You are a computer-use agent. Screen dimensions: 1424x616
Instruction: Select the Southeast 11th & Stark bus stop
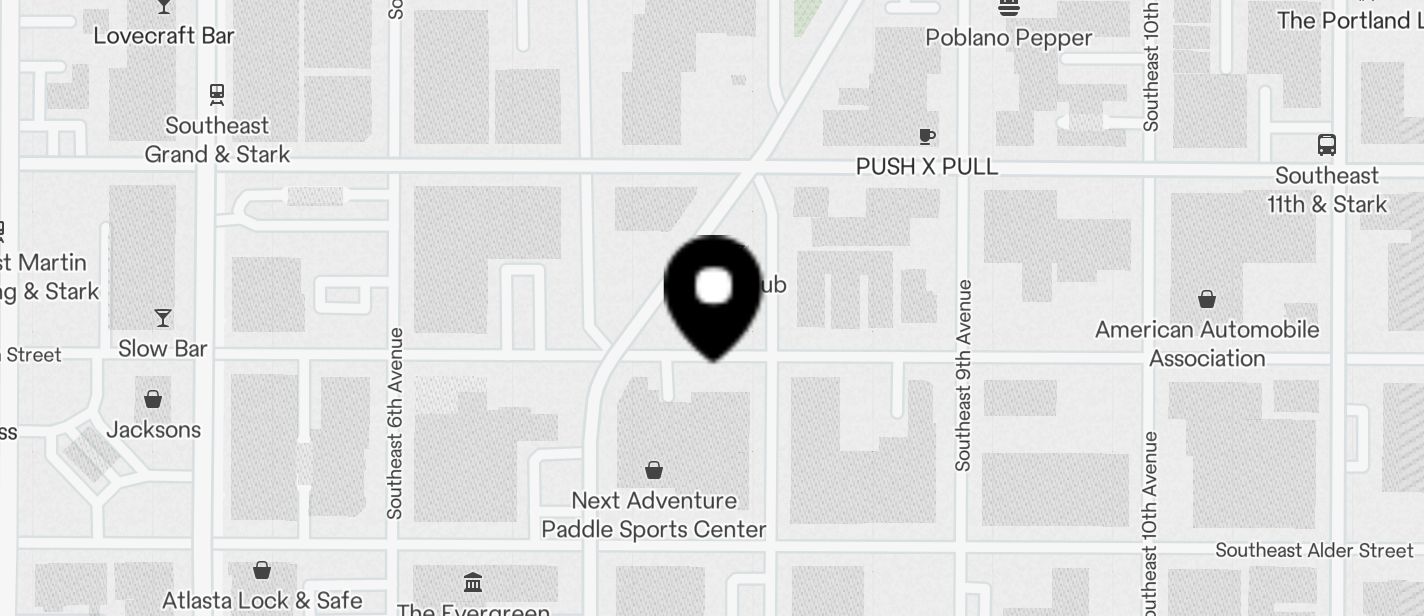[1327, 145]
